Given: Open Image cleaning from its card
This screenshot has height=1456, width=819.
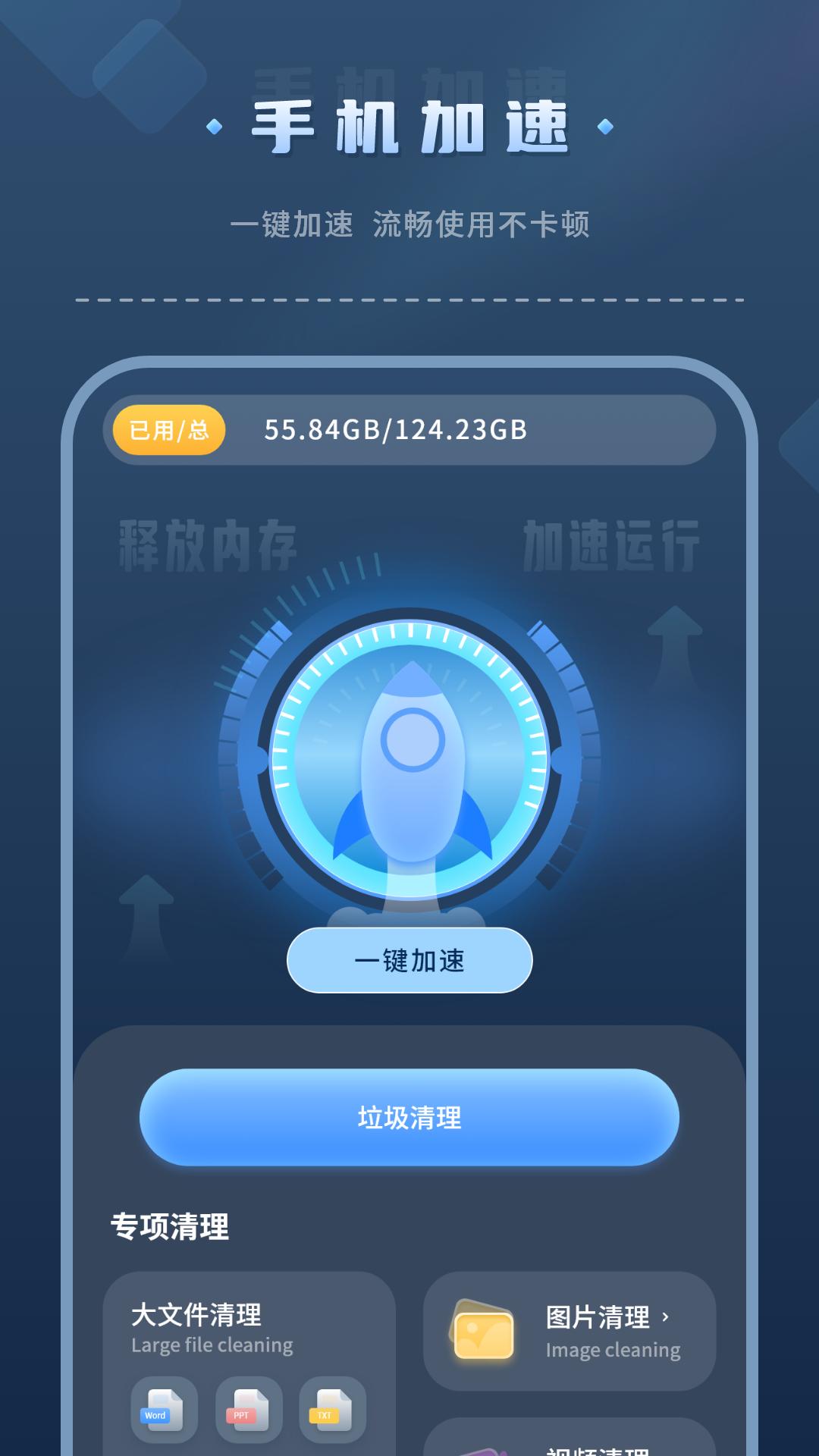Looking at the screenshot, I should pos(613,1350).
